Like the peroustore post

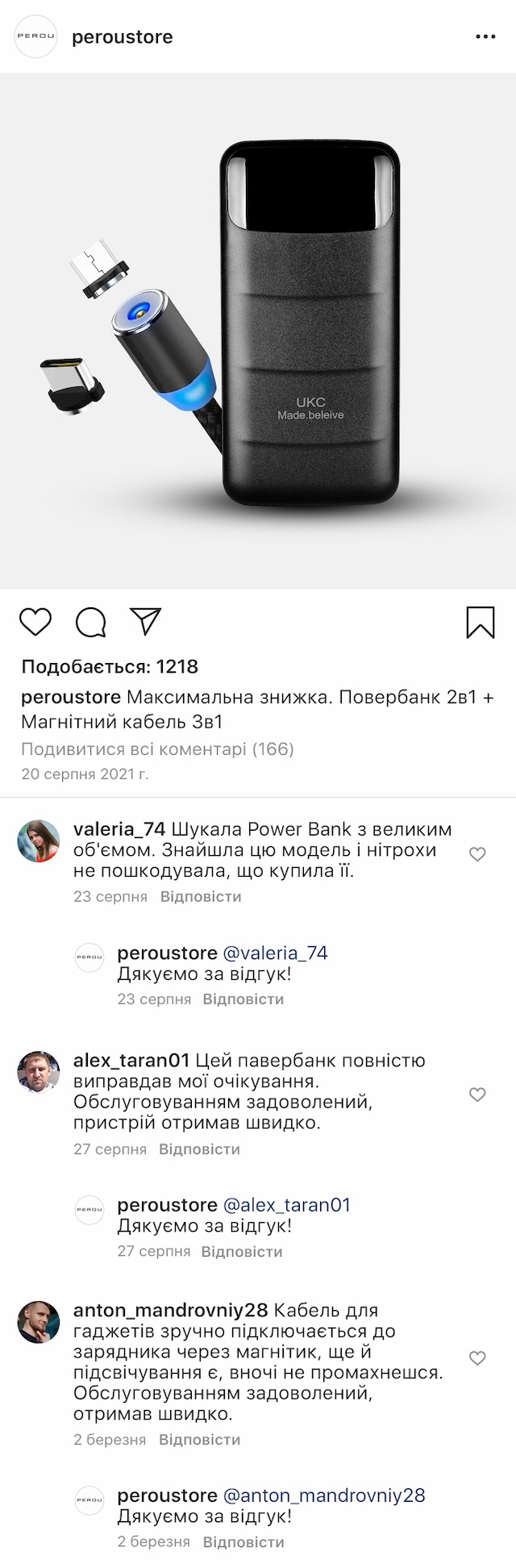tap(35, 622)
